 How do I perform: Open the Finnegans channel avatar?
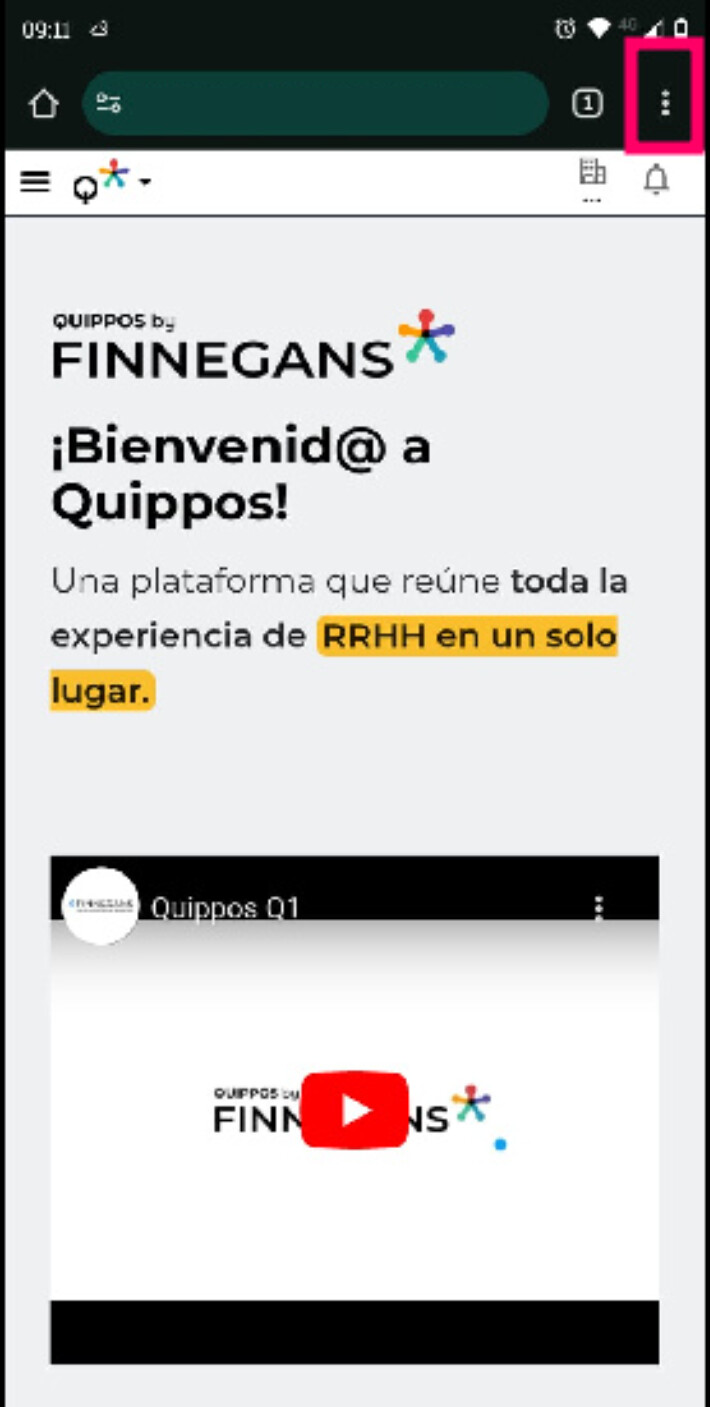tap(100, 906)
